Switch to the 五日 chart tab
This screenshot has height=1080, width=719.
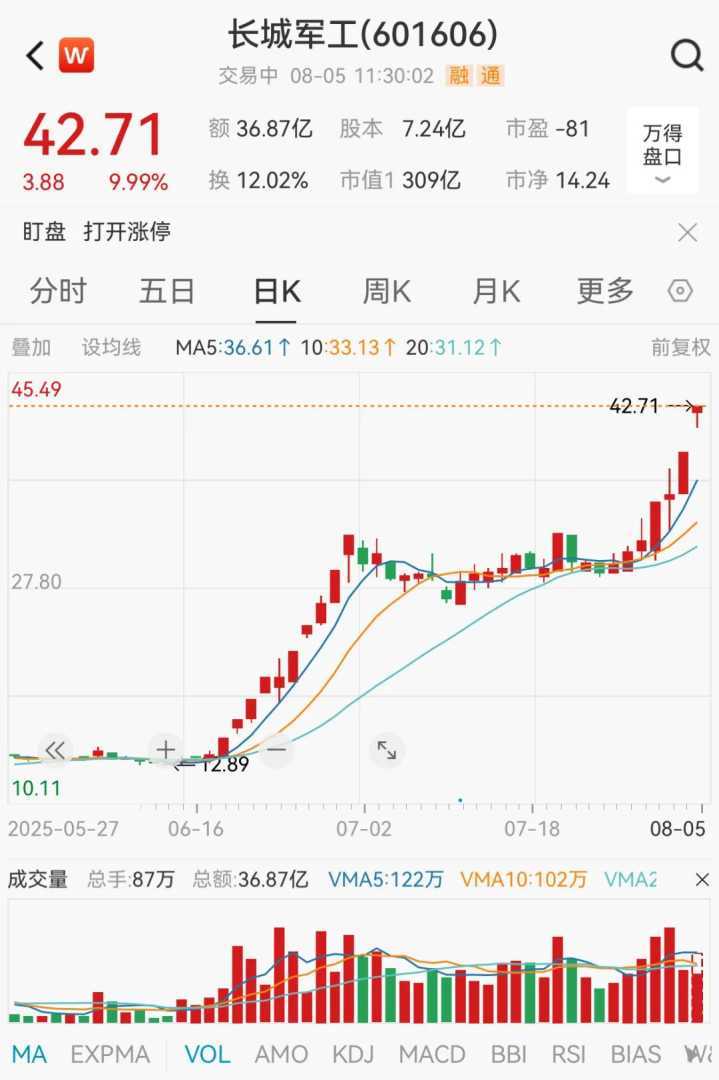tap(167, 292)
